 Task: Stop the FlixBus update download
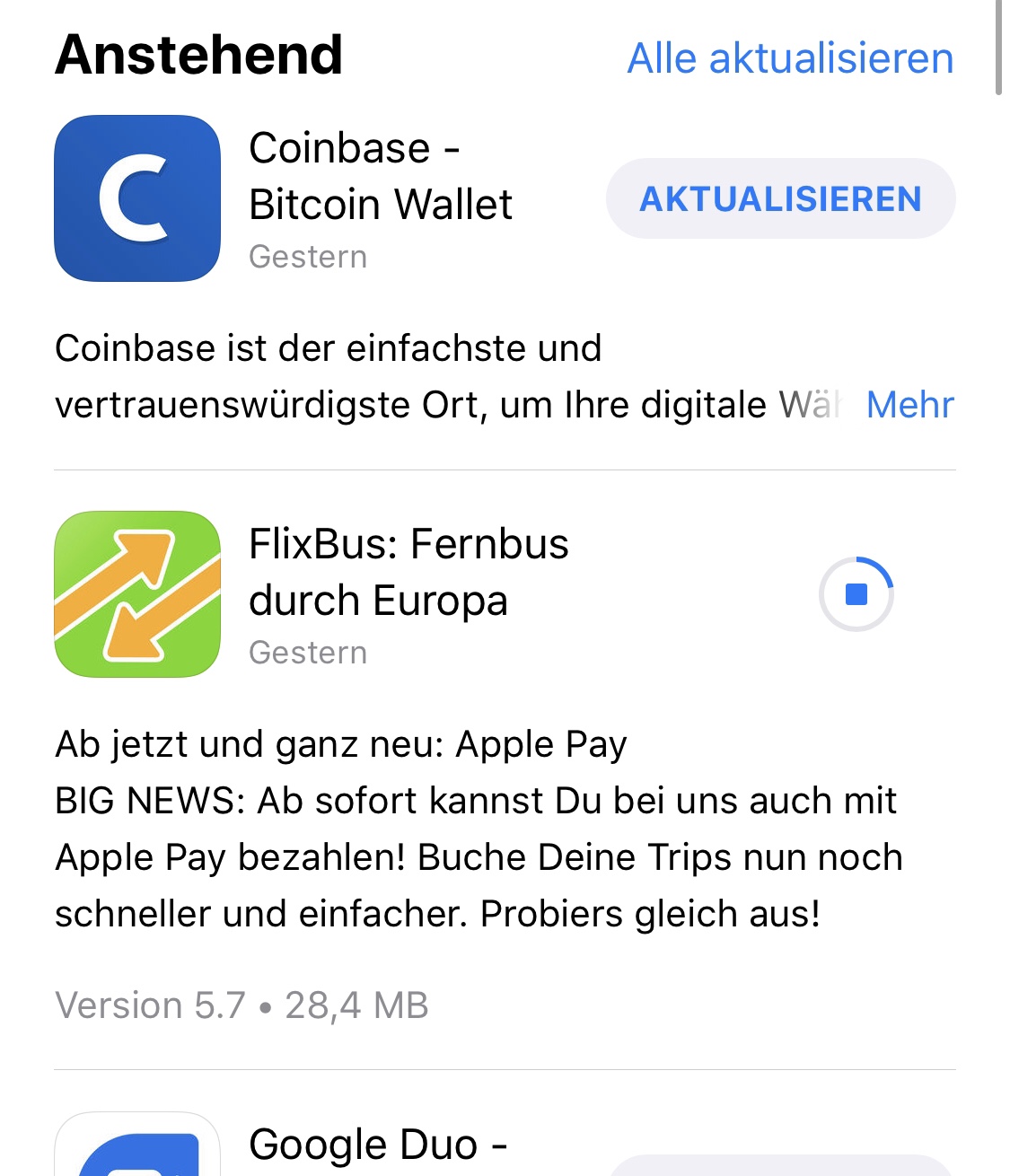pyautogui.click(x=856, y=594)
